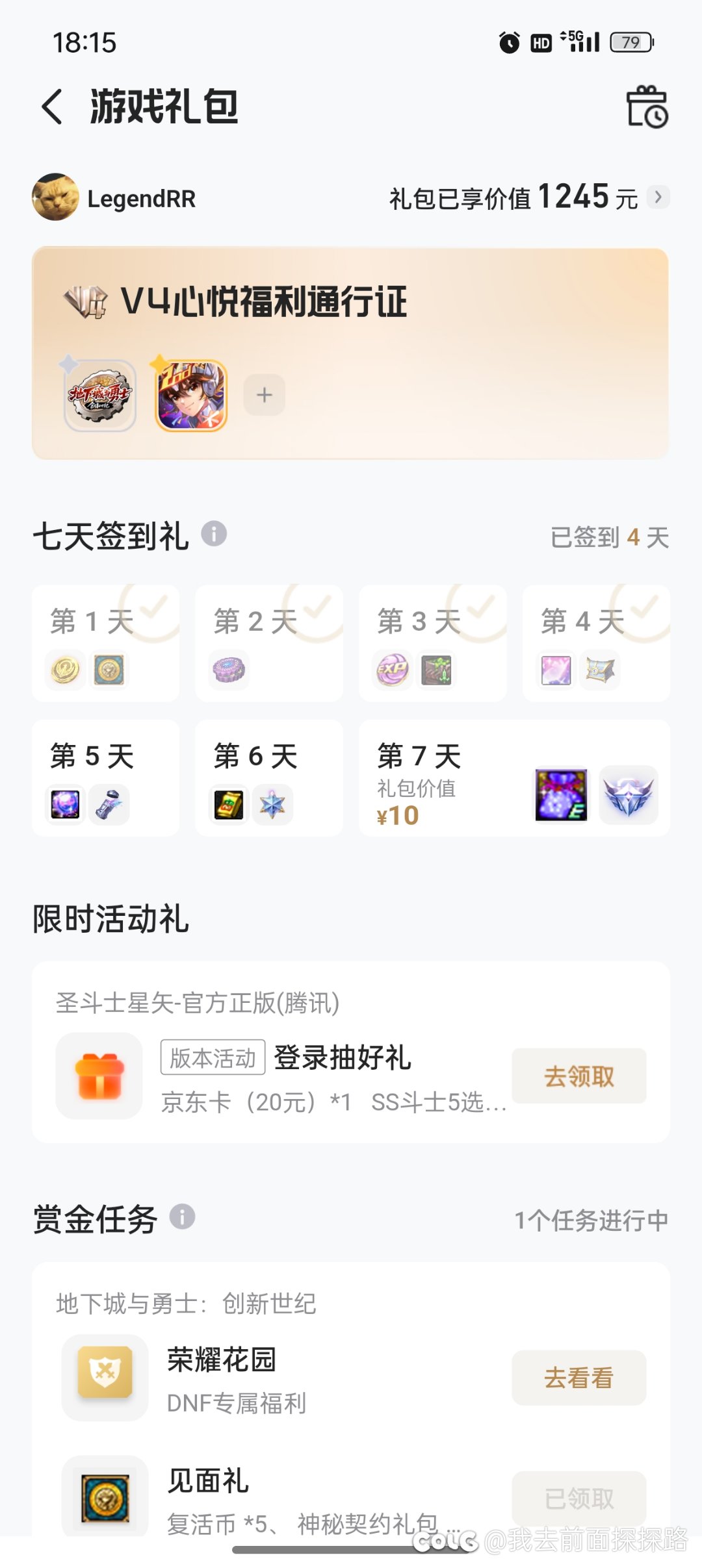Image resolution: width=702 pixels, height=1568 pixels.
Task: Open the 第 5 天 sign-in reward
Action: pos(105,778)
